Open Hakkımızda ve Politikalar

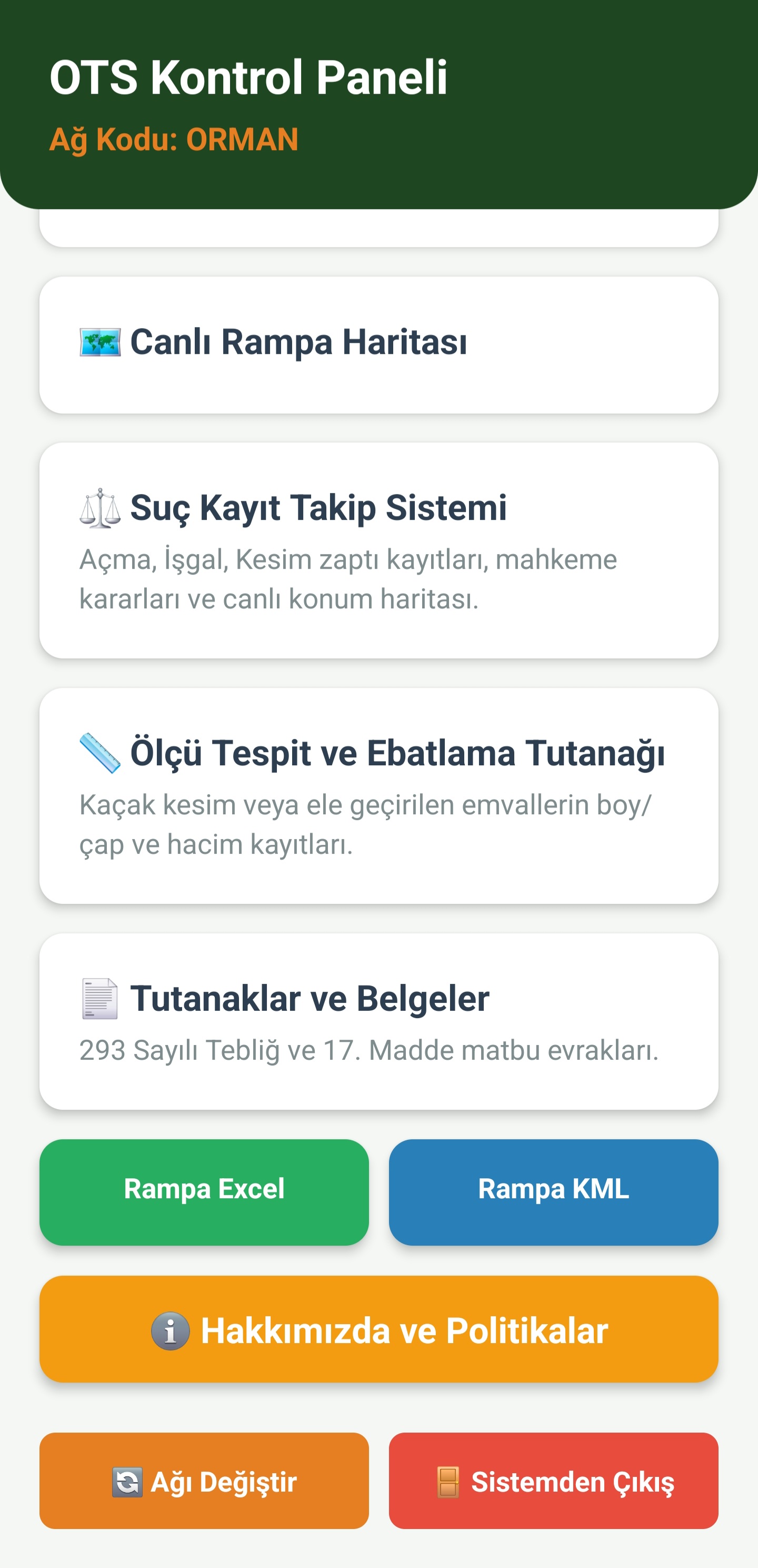pos(378,1329)
